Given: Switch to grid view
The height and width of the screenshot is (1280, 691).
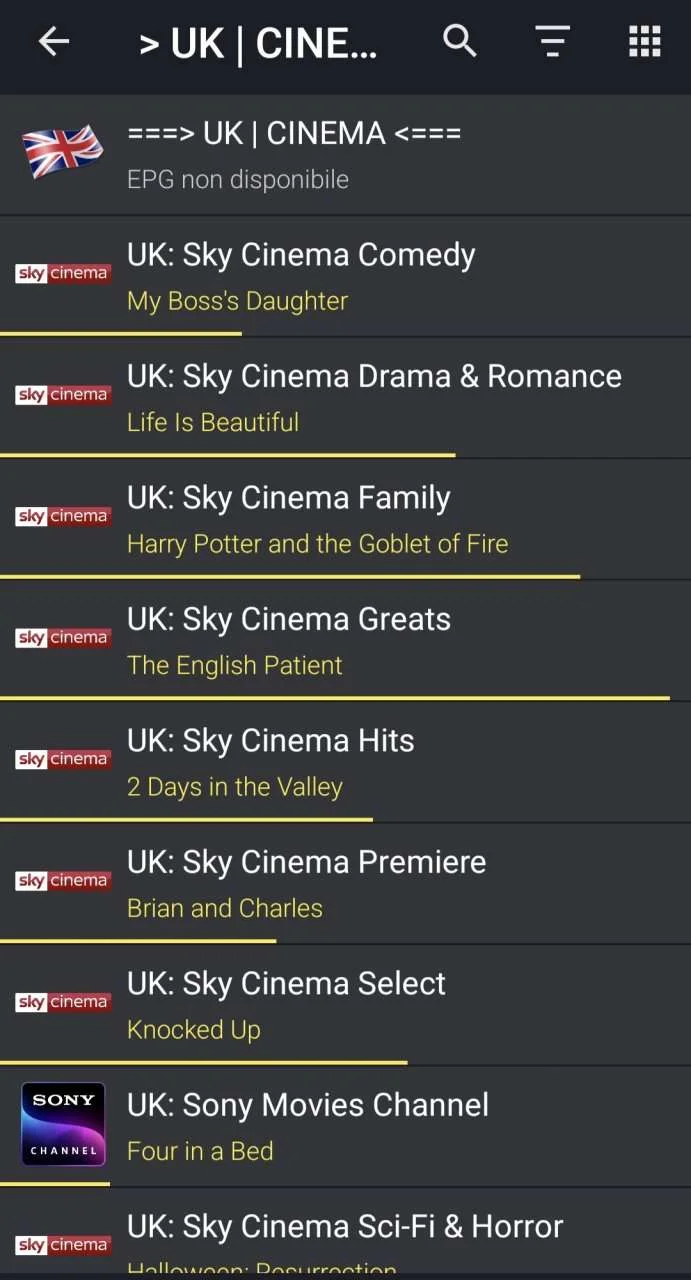Looking at the screenshot, I should point(645,41).
